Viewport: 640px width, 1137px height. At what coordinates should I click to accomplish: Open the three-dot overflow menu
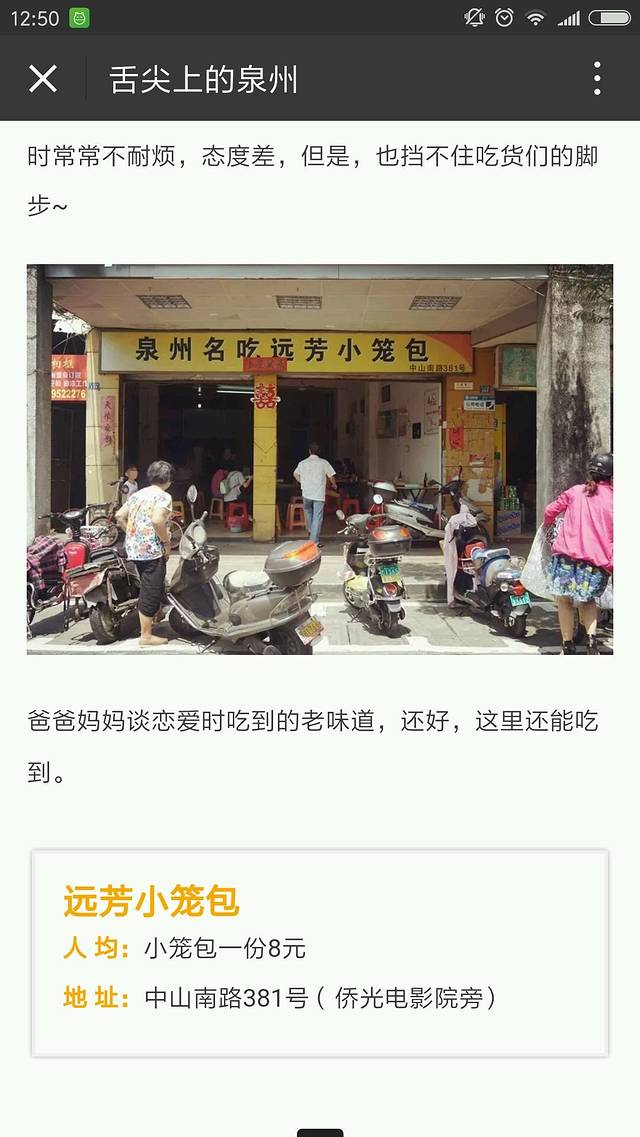click(597, 78)
